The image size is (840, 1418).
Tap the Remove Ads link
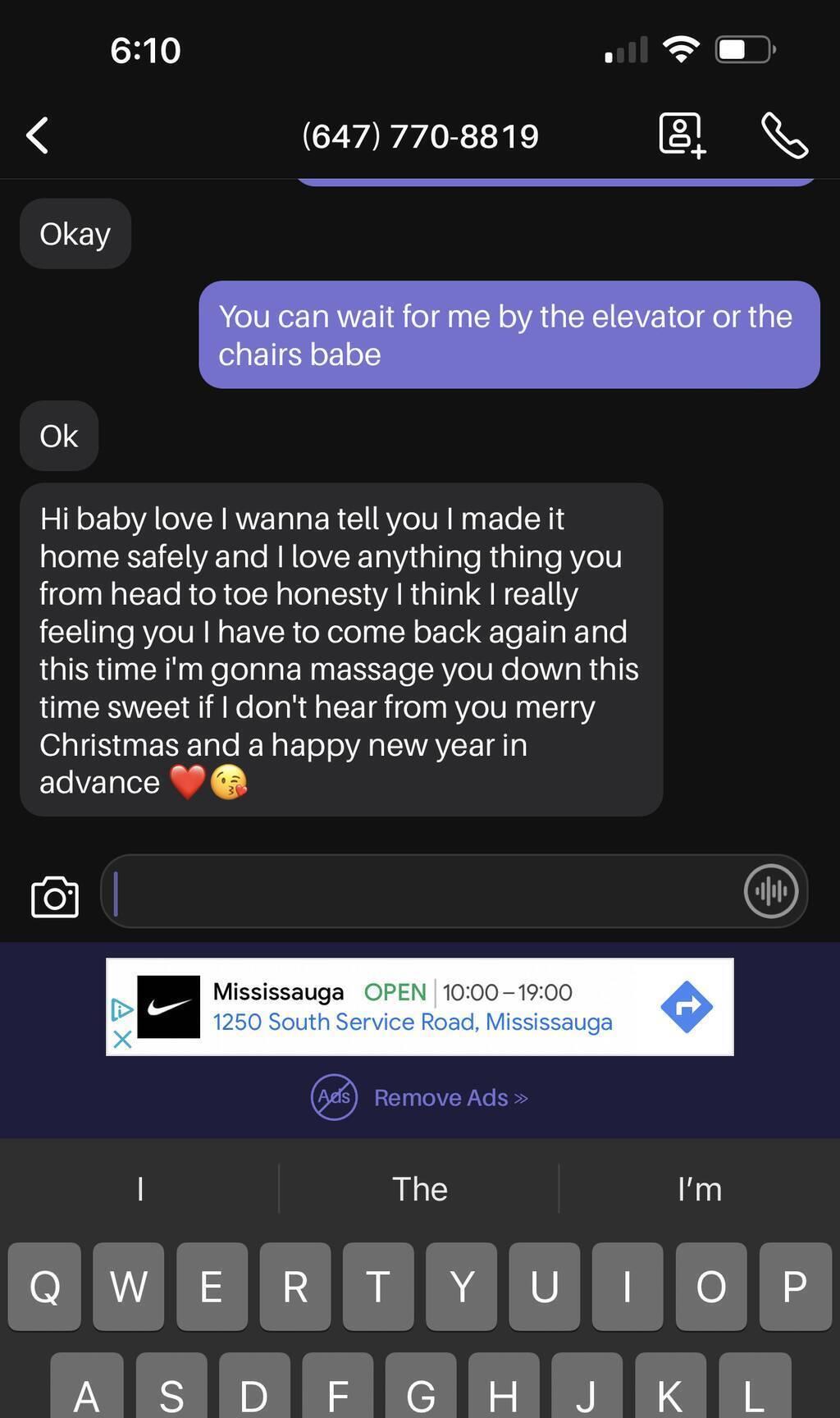450,1098
